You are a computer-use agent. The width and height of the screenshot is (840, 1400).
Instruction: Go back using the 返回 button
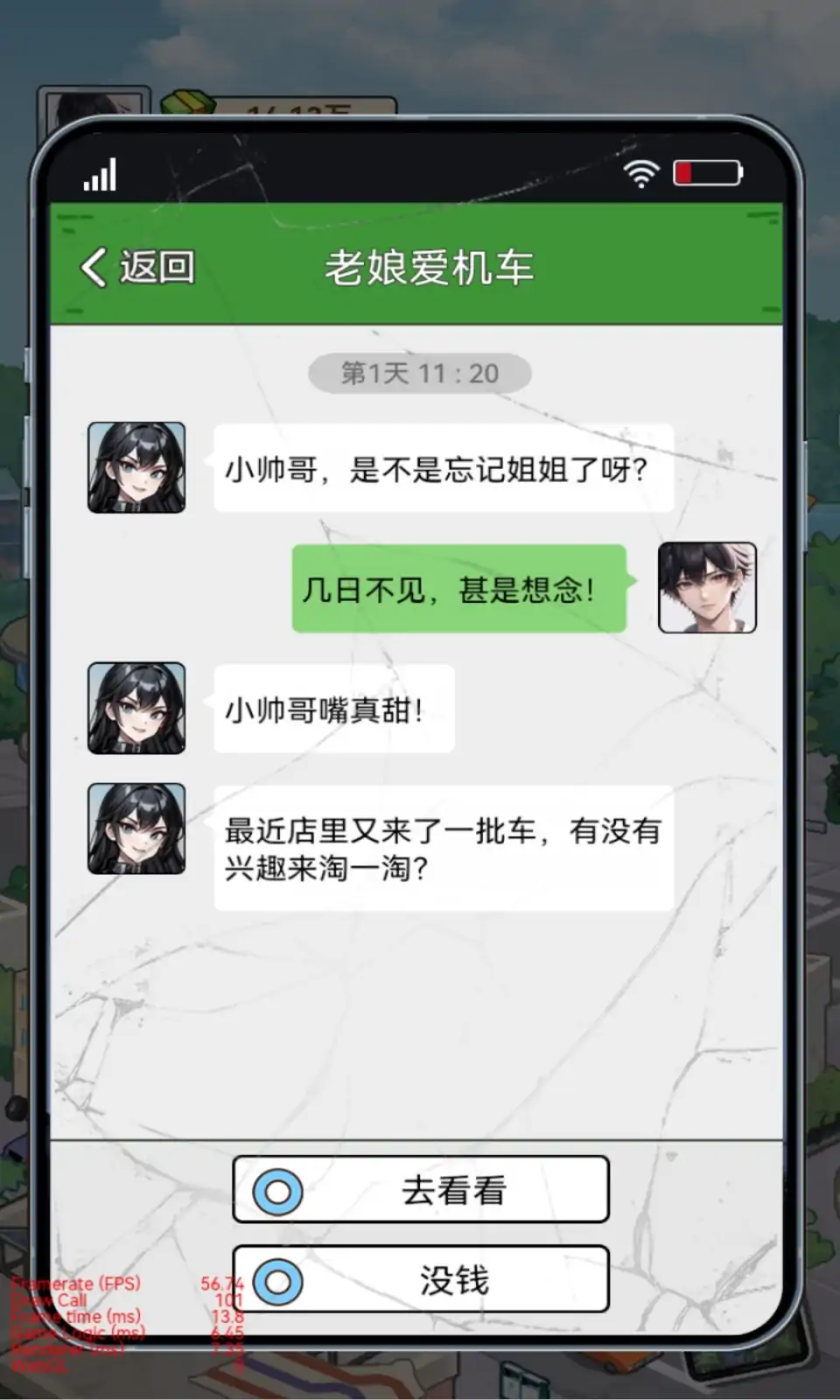(x=138, y=267)
